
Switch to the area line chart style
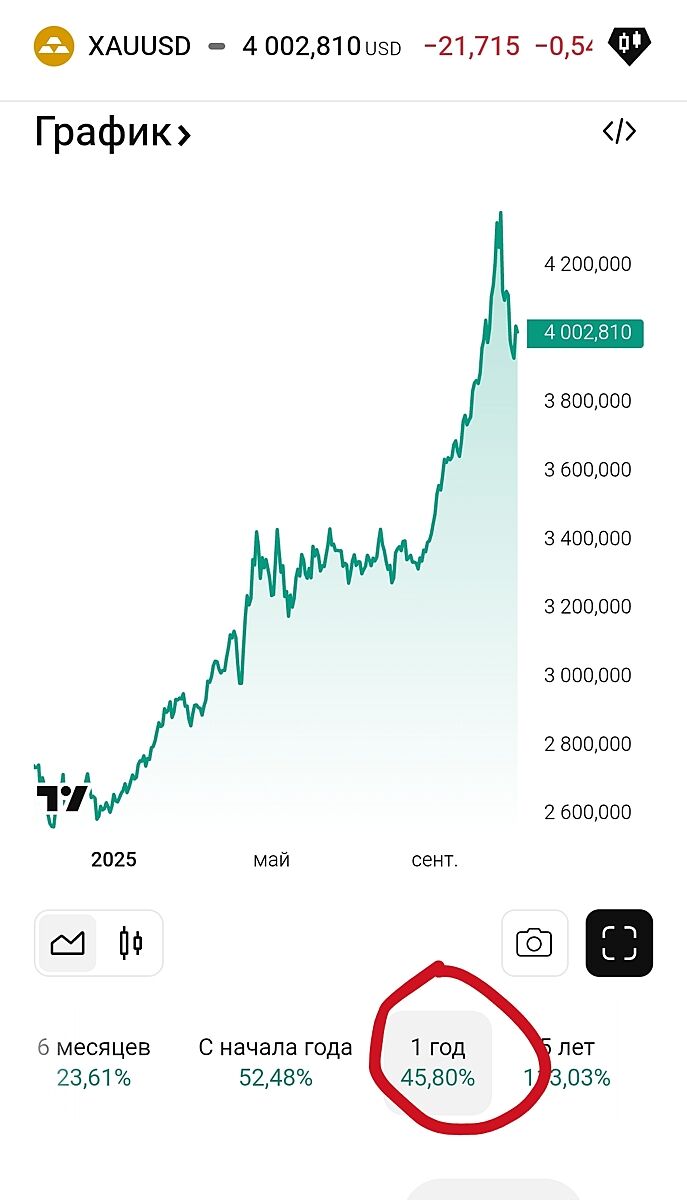pyautogui.click(x=68, y=942)
